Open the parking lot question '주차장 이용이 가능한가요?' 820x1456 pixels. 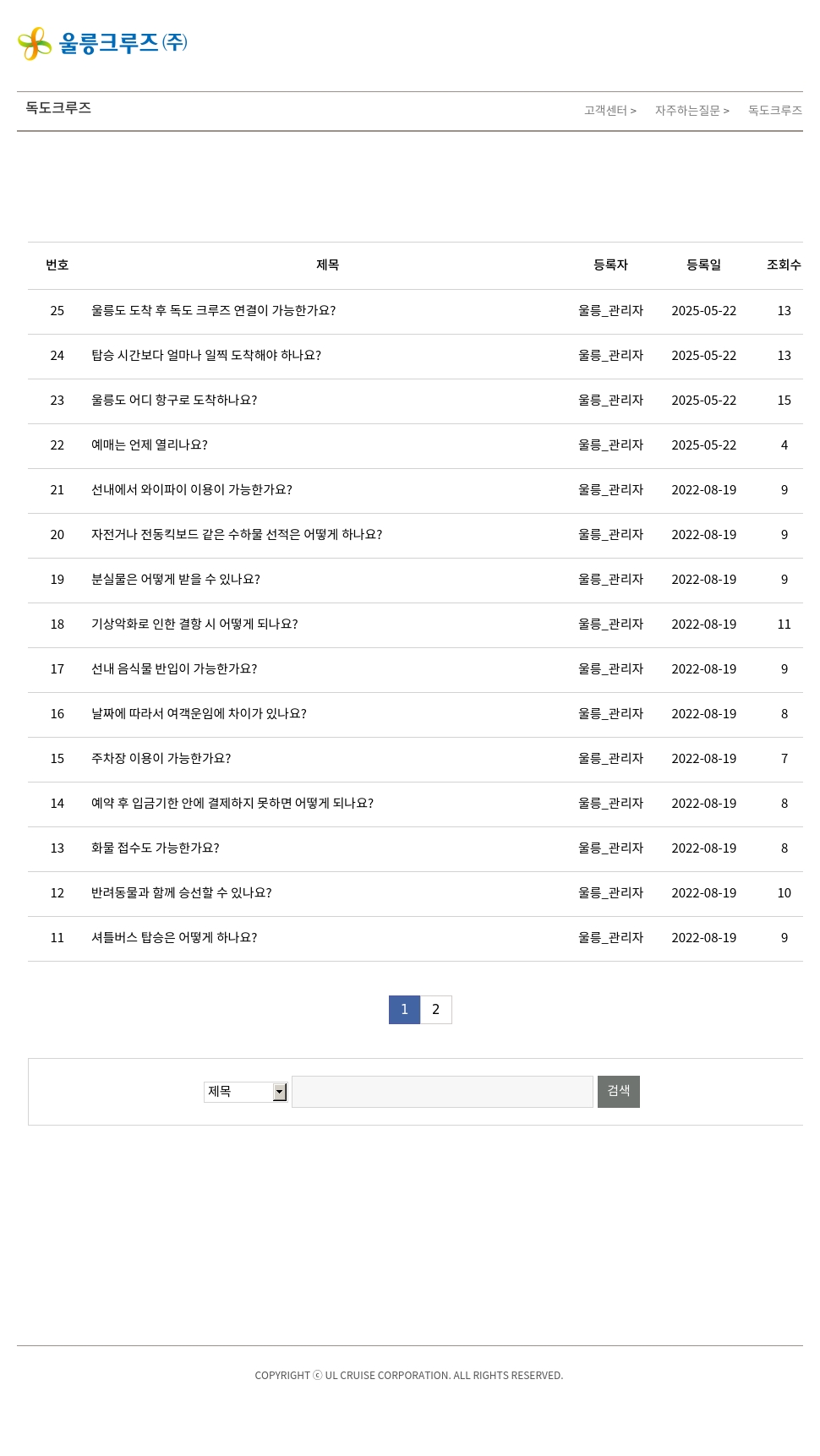[x=161, y=759]
